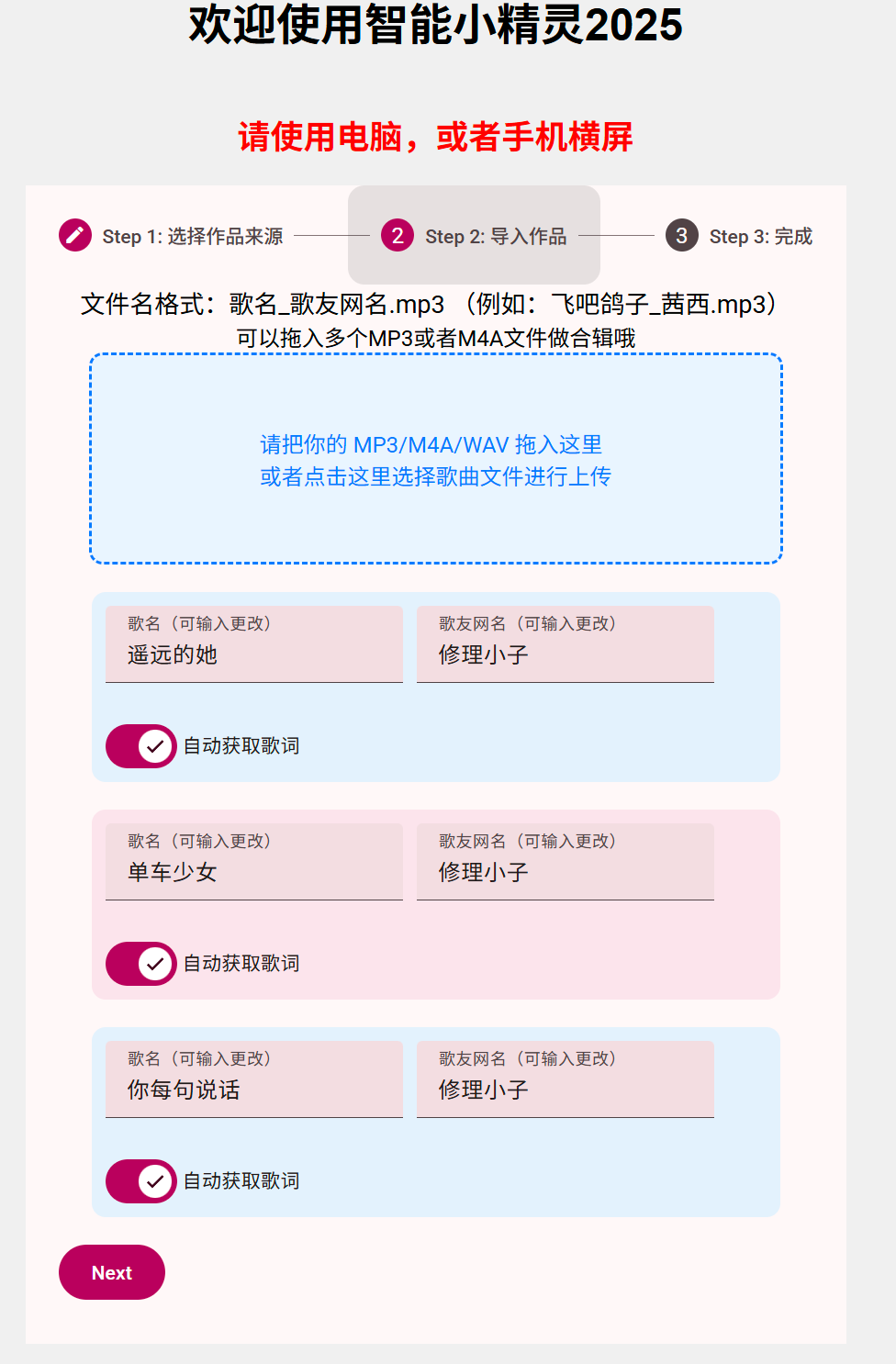896x1364 pixels.
Task: Turn off 自动获取歌词 for 单车少女
Action: 141,964
